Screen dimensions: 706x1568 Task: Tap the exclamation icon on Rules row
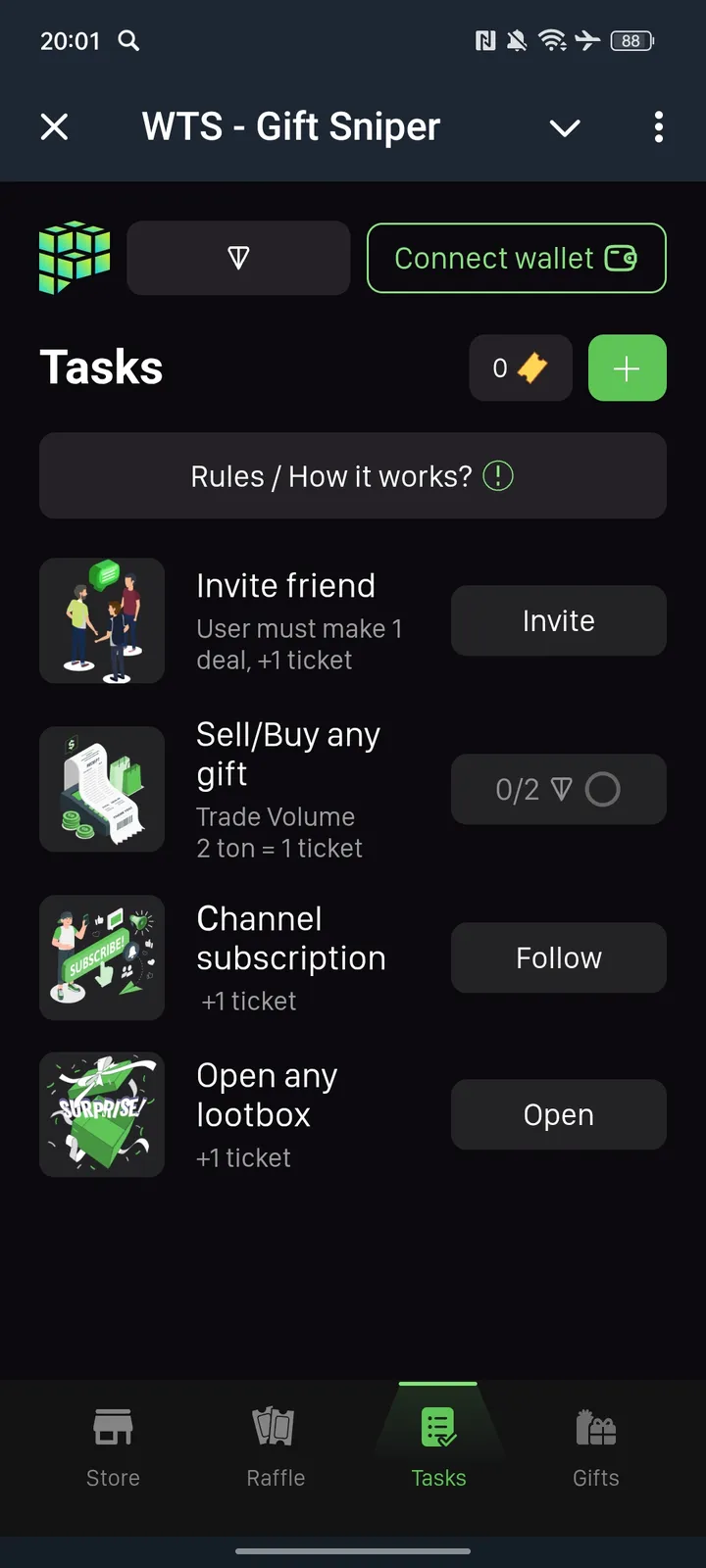click(x=497, y=475)
